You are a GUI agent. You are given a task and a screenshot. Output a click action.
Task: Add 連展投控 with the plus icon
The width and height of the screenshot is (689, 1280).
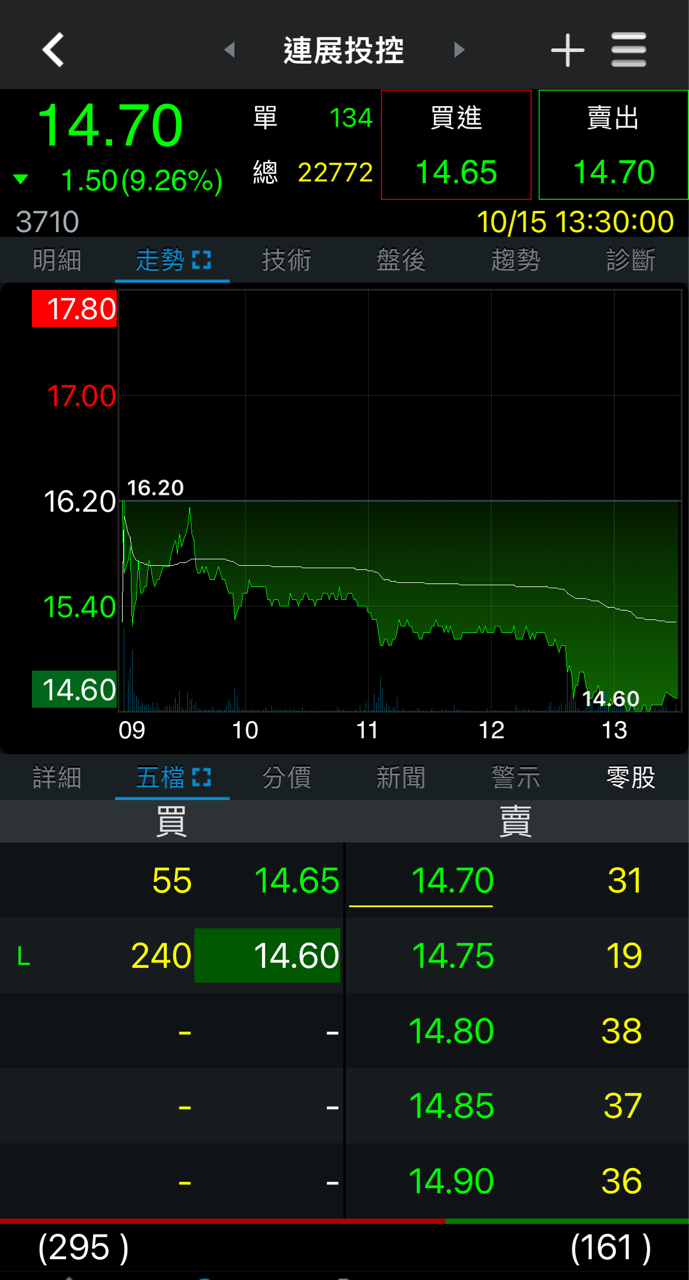(x=567, y=50)
